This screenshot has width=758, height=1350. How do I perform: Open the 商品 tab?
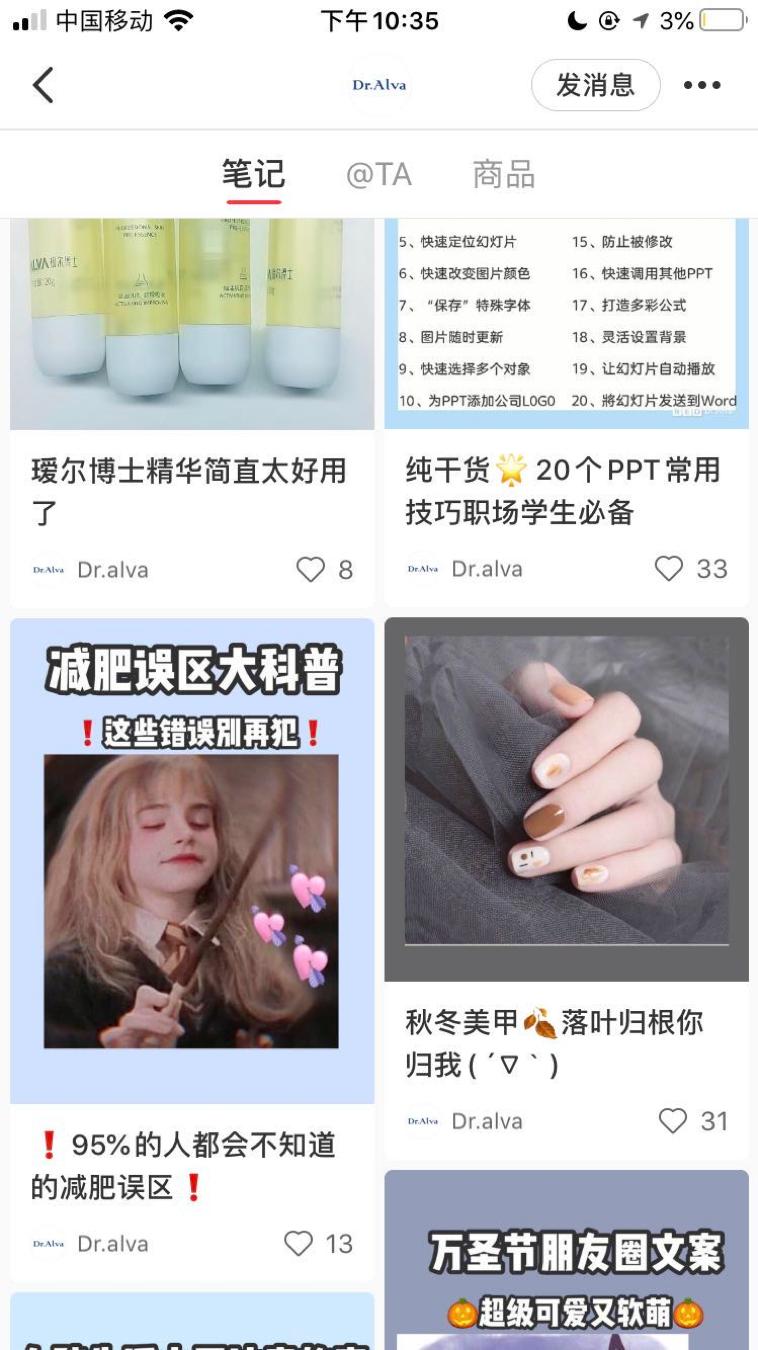(x=503, y=174)
